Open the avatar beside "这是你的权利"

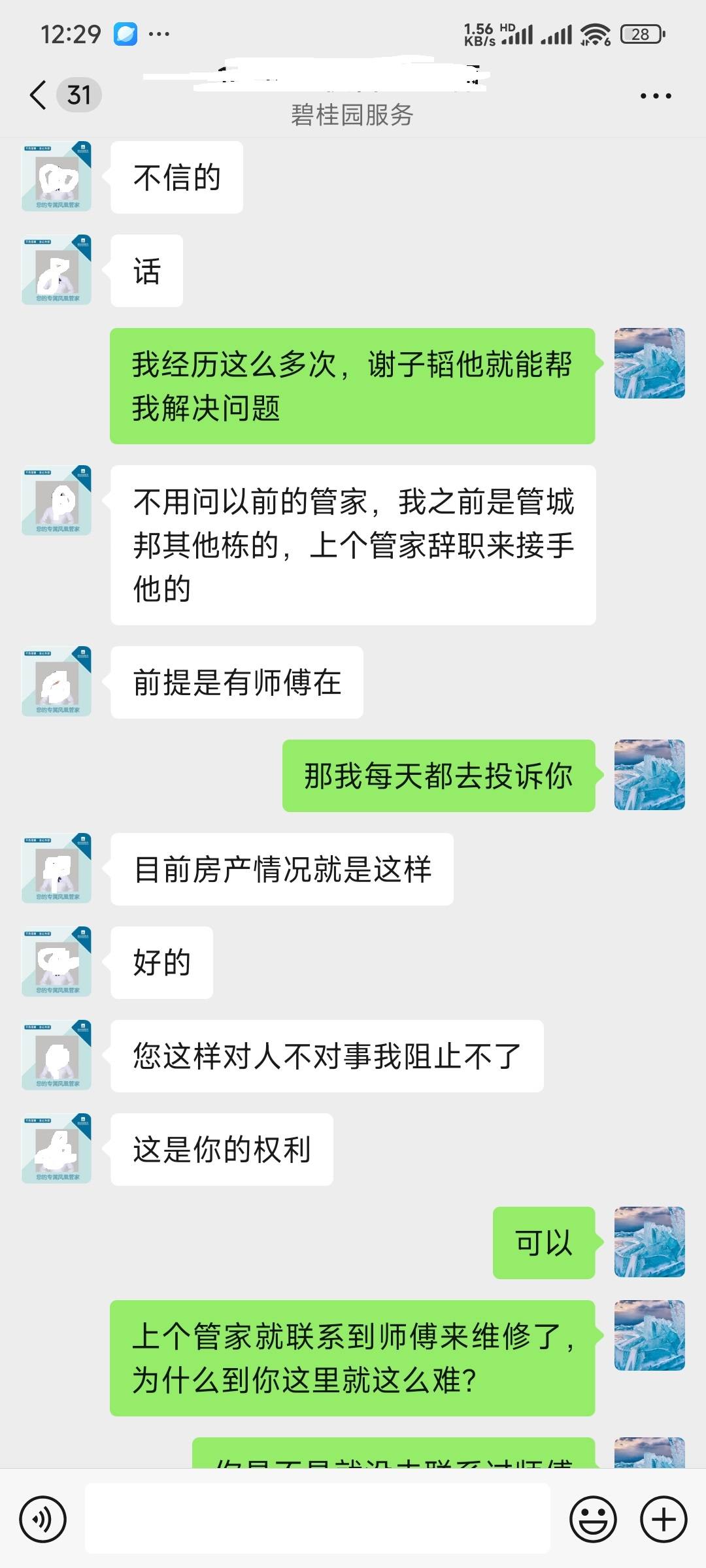pos(57,1149)
